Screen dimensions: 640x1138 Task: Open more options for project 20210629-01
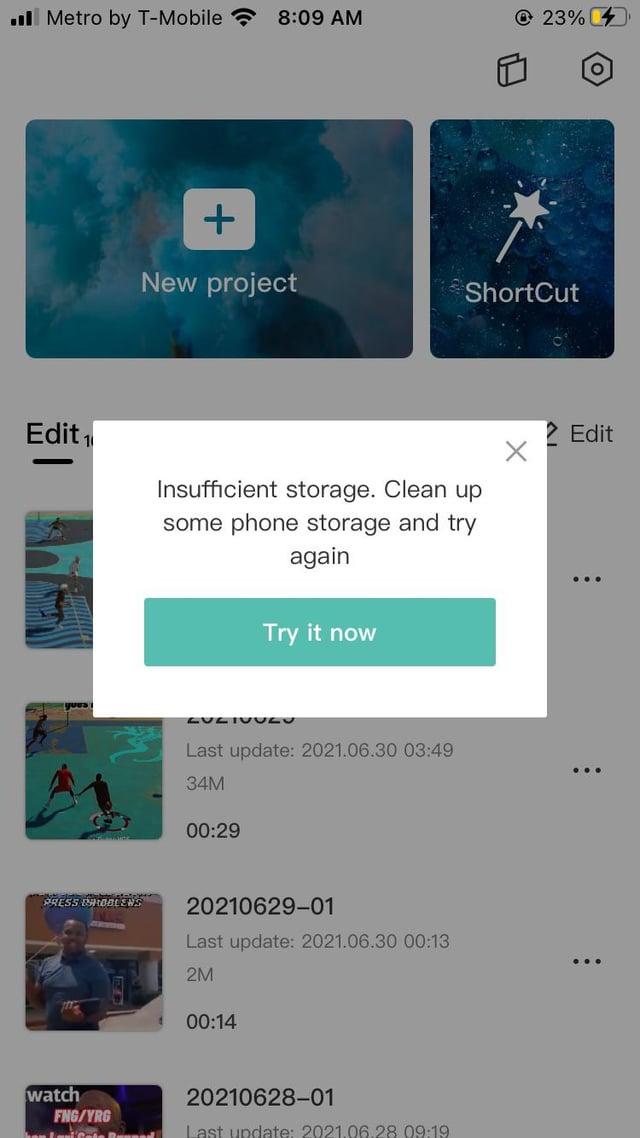(587, 961)
